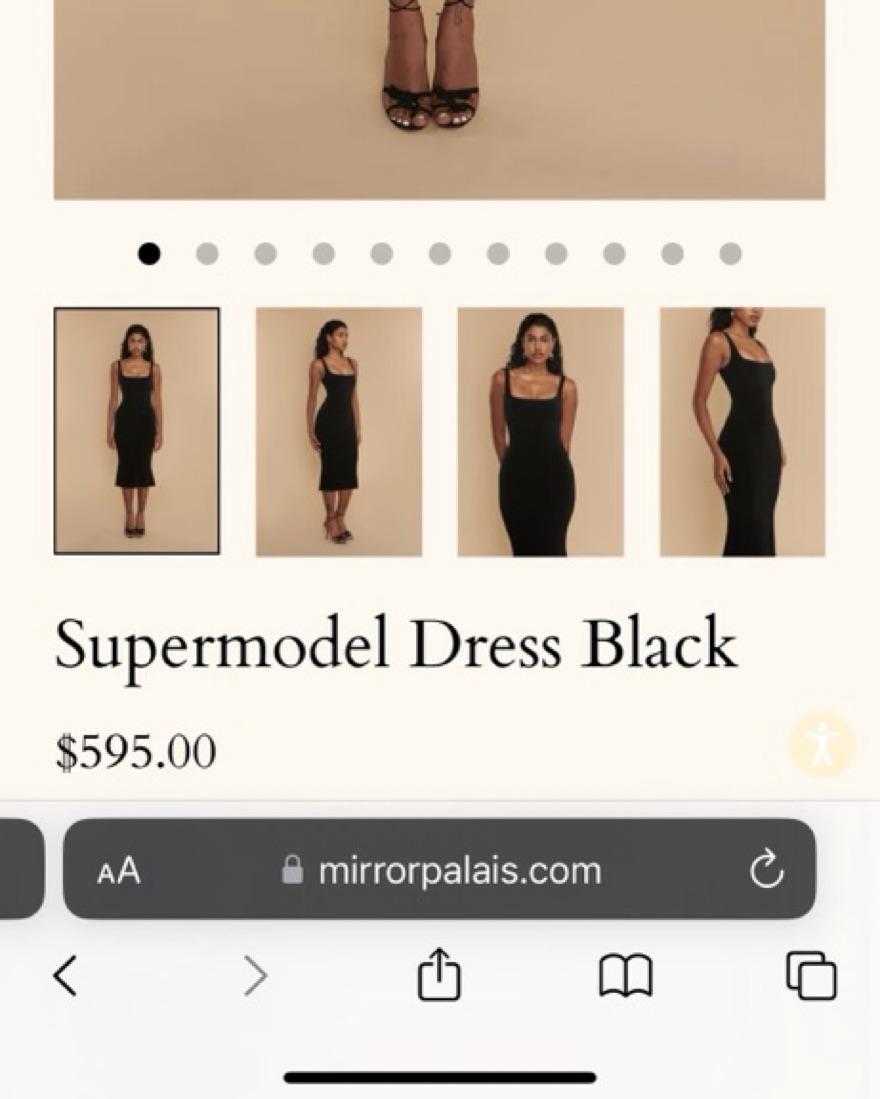
Task: Show all open Safari tabs
Action: click(x=810, y=976)
